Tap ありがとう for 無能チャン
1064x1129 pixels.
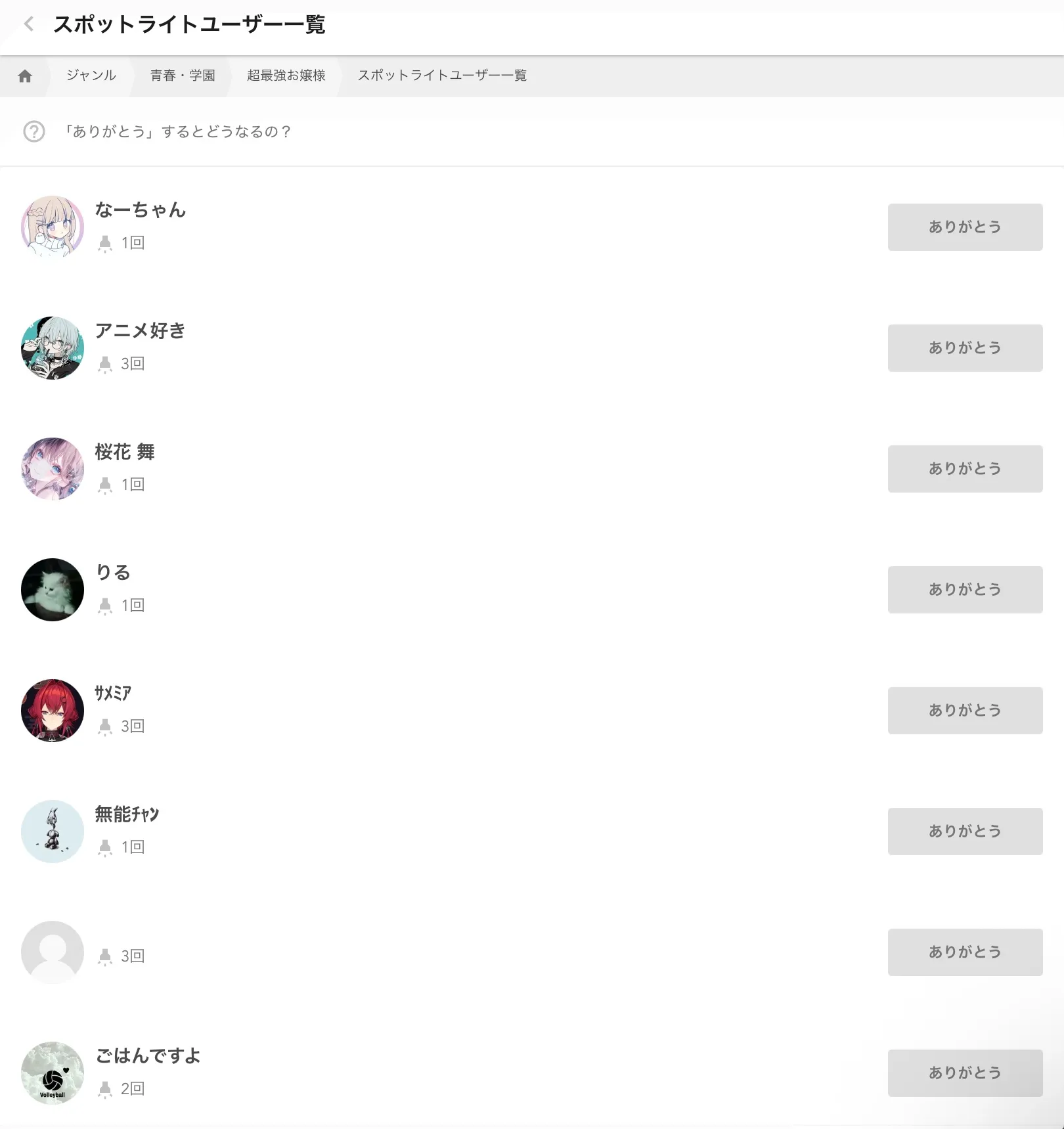964,831
